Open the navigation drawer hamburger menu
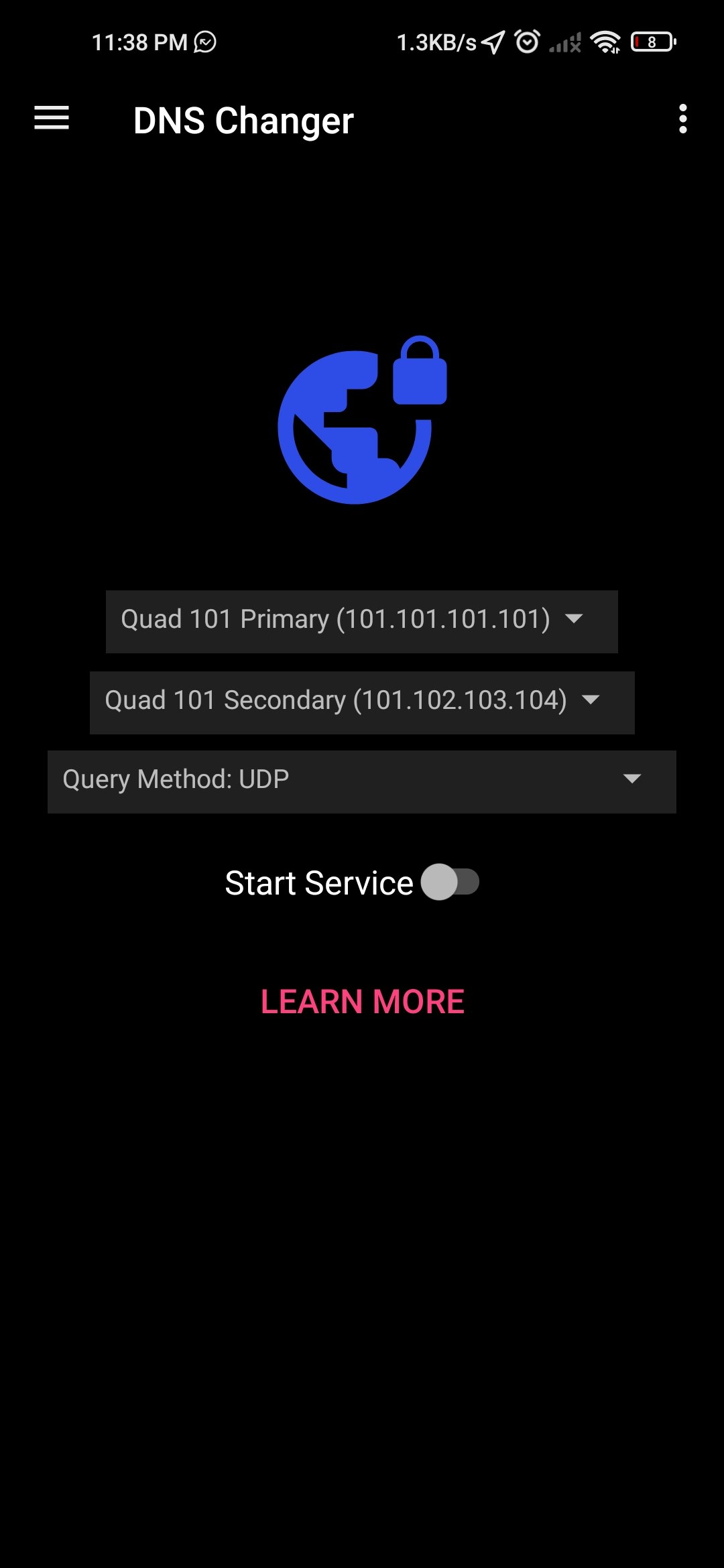724x1568 pixels. pyautogui.click(x=51, y=118)
